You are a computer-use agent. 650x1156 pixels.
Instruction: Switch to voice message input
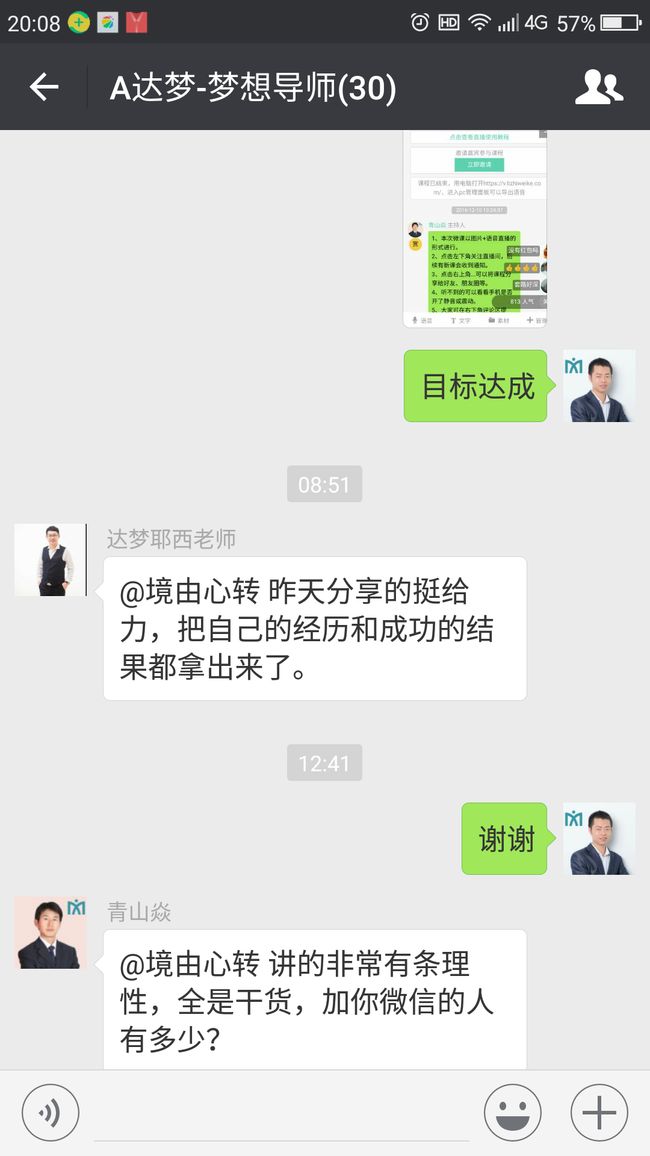click(50, 1113)
